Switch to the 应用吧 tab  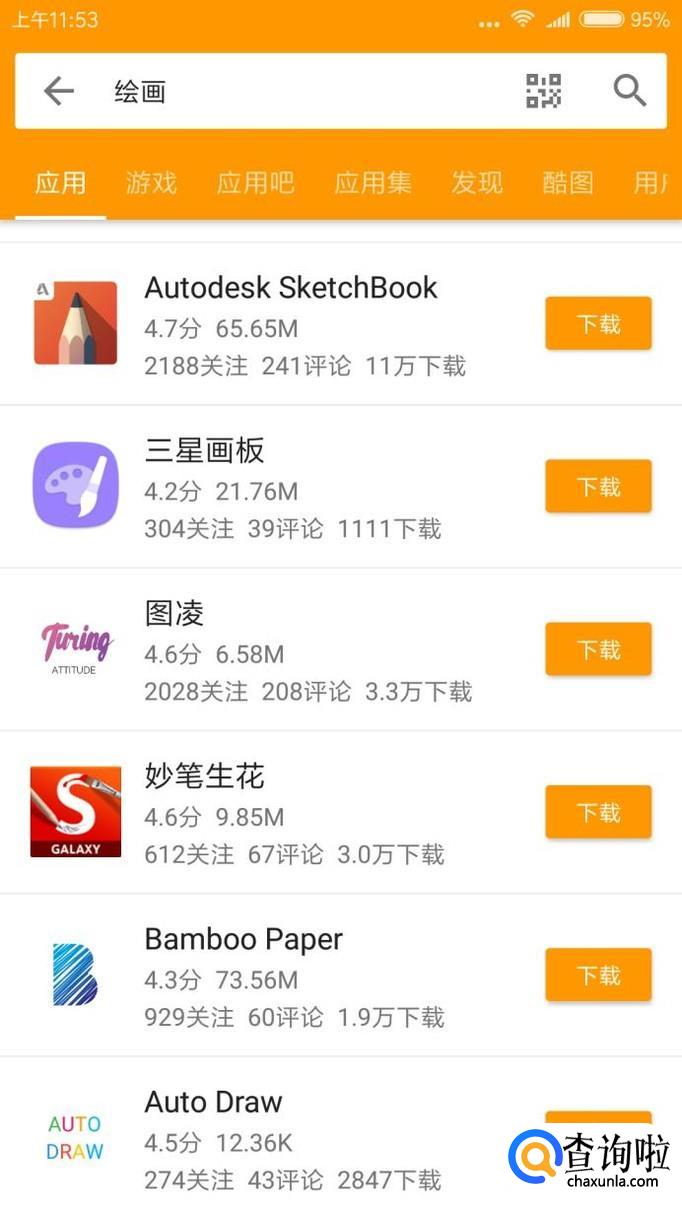click(x=255, y=183)
